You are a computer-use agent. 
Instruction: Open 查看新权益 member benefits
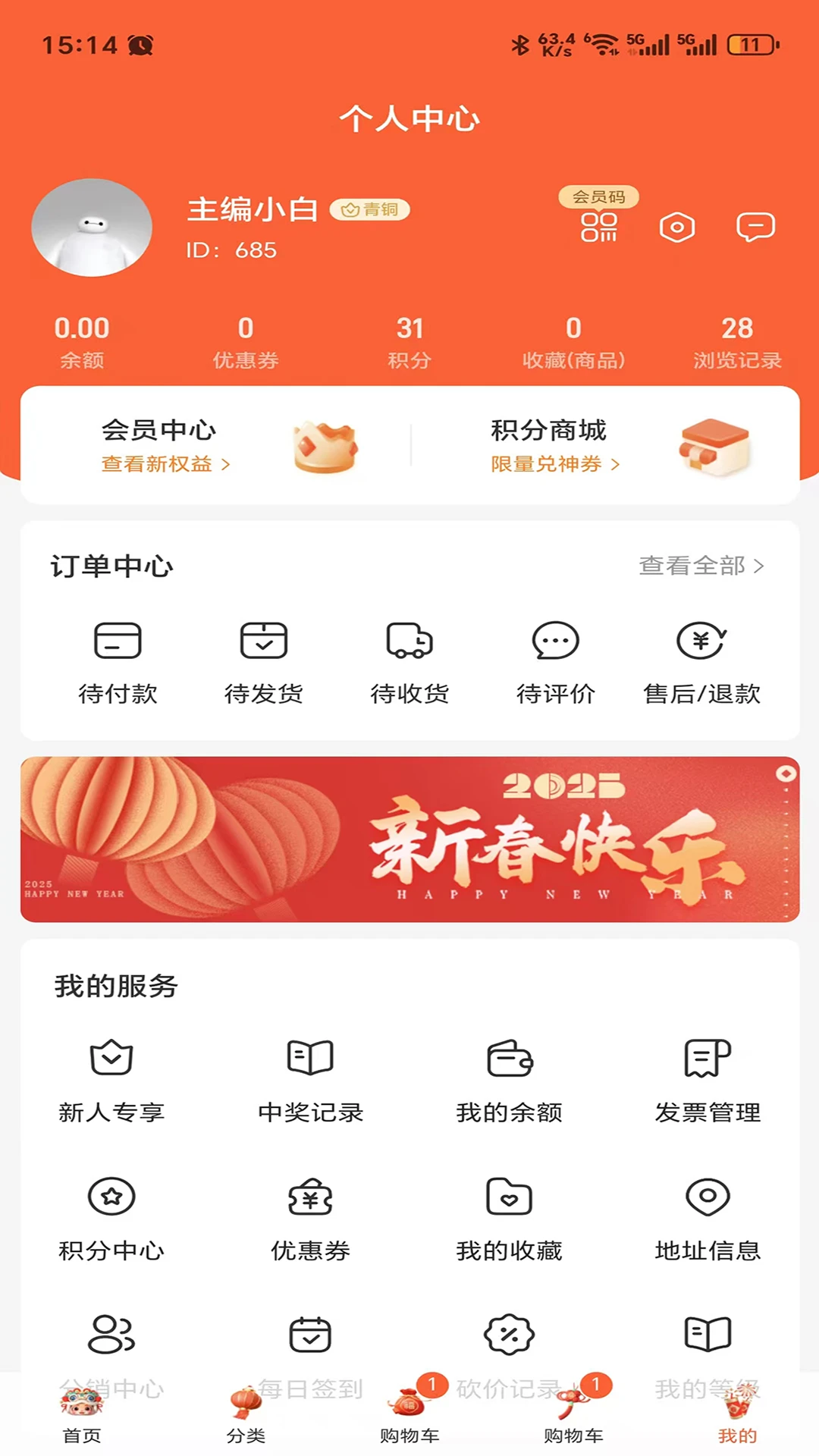[165, 464]
